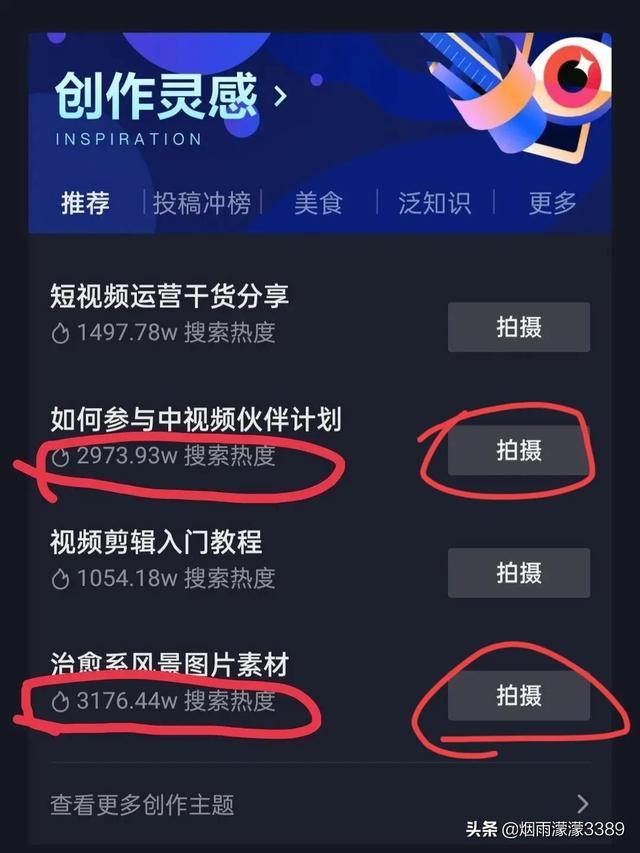This screenshot has width=640, height=853.
Task: Start 拍摄 for 治愈系风景图片素材
Action: point(518,695)
